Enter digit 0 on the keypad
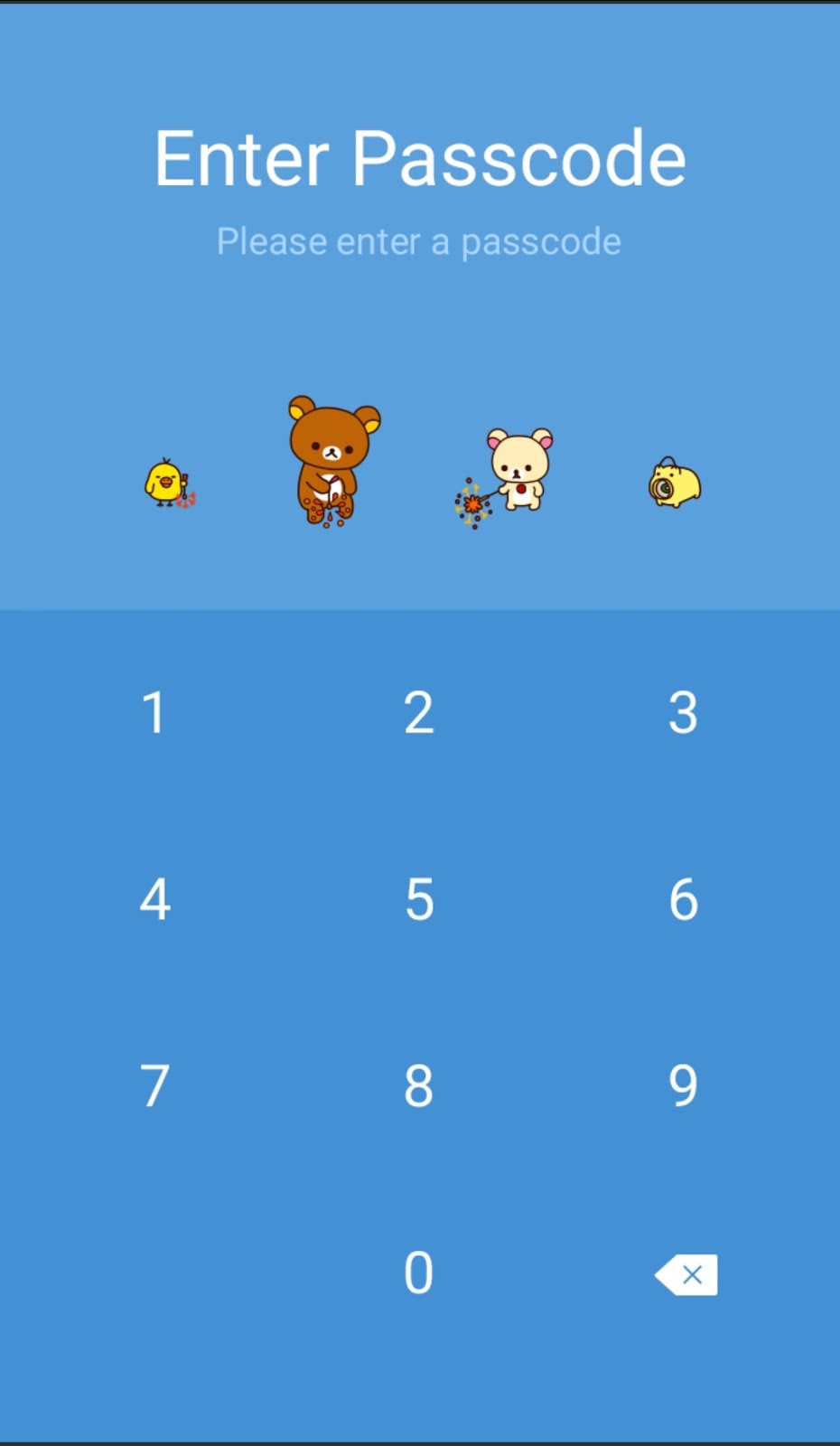Image resolution: width=840 pixels, height=1446 pixels. click(418, 1272)
